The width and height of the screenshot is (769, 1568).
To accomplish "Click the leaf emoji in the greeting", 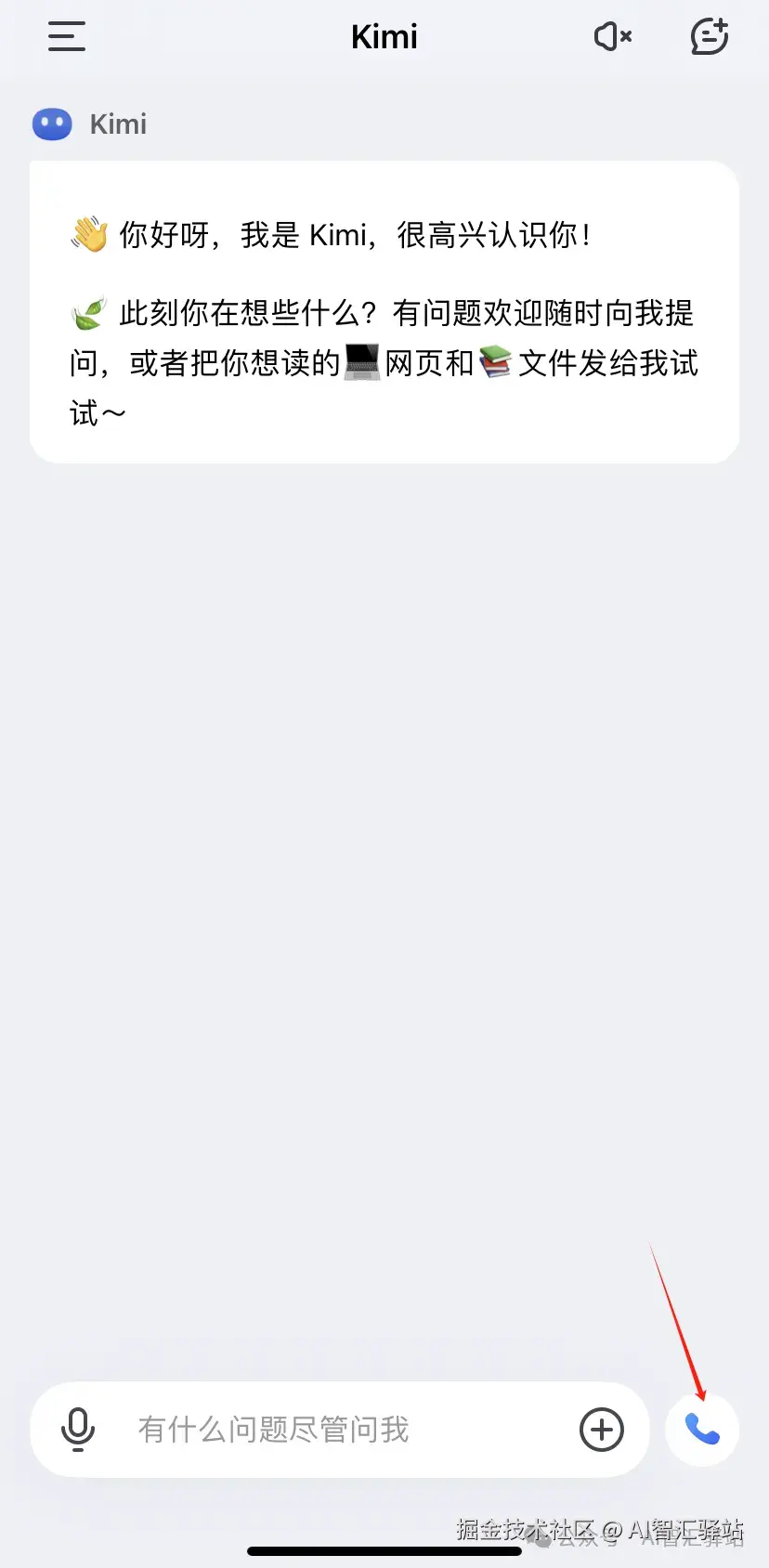I will 86,312.
